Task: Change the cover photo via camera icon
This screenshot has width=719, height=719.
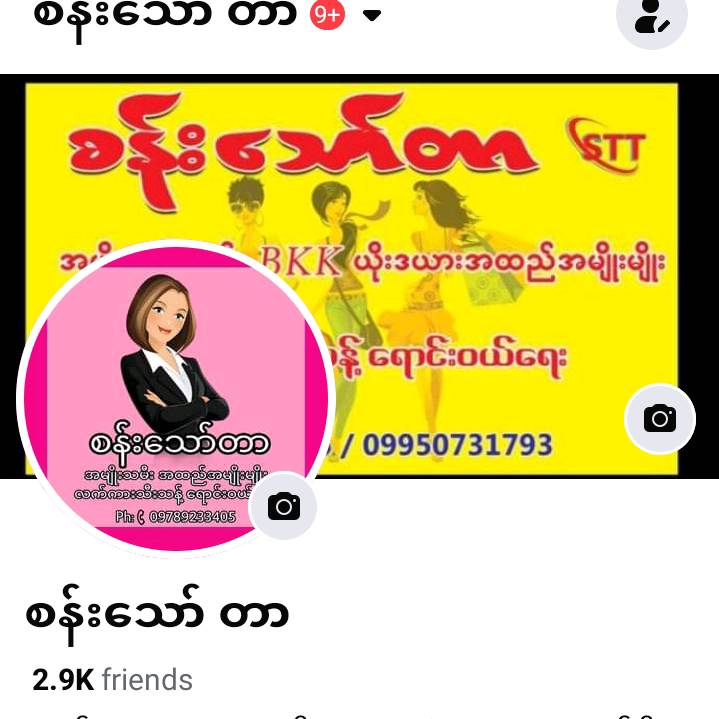Action: pos(659,418)
